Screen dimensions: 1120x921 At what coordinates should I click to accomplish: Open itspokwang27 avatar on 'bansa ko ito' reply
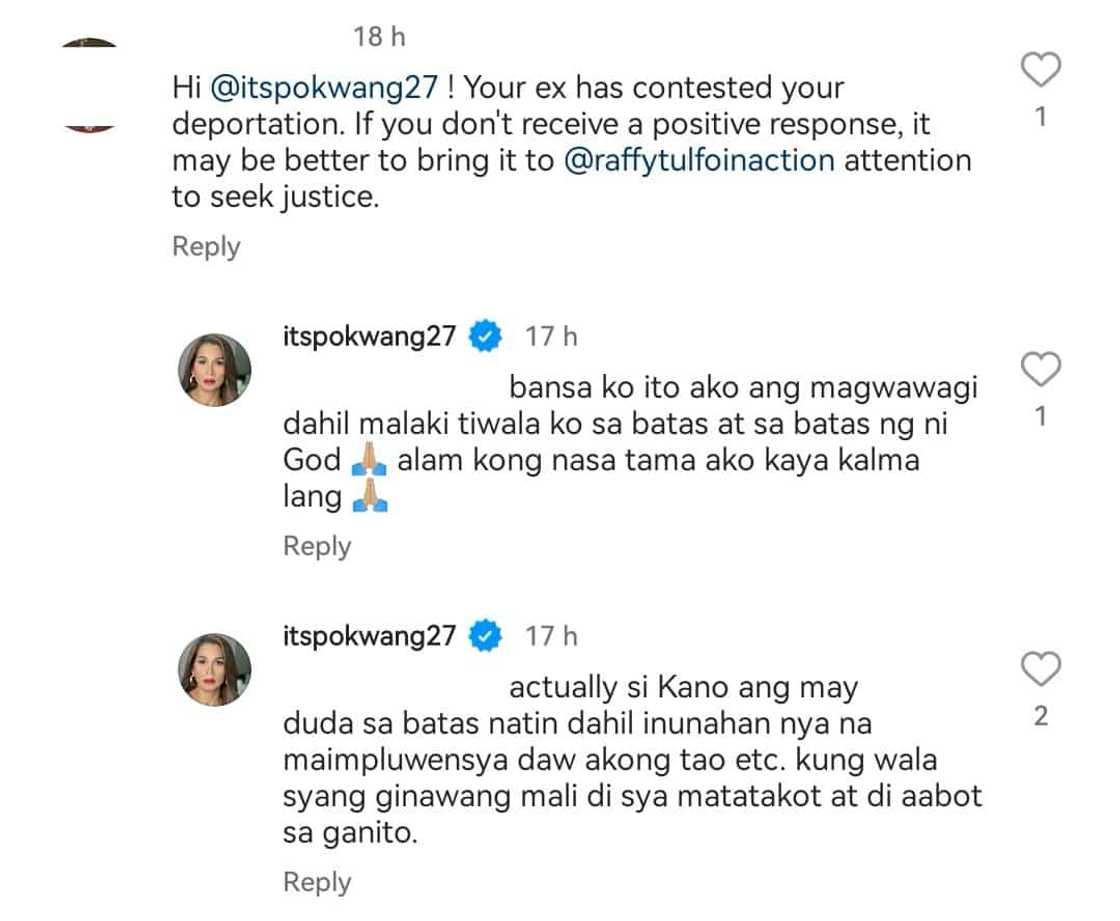click(214, 370)
